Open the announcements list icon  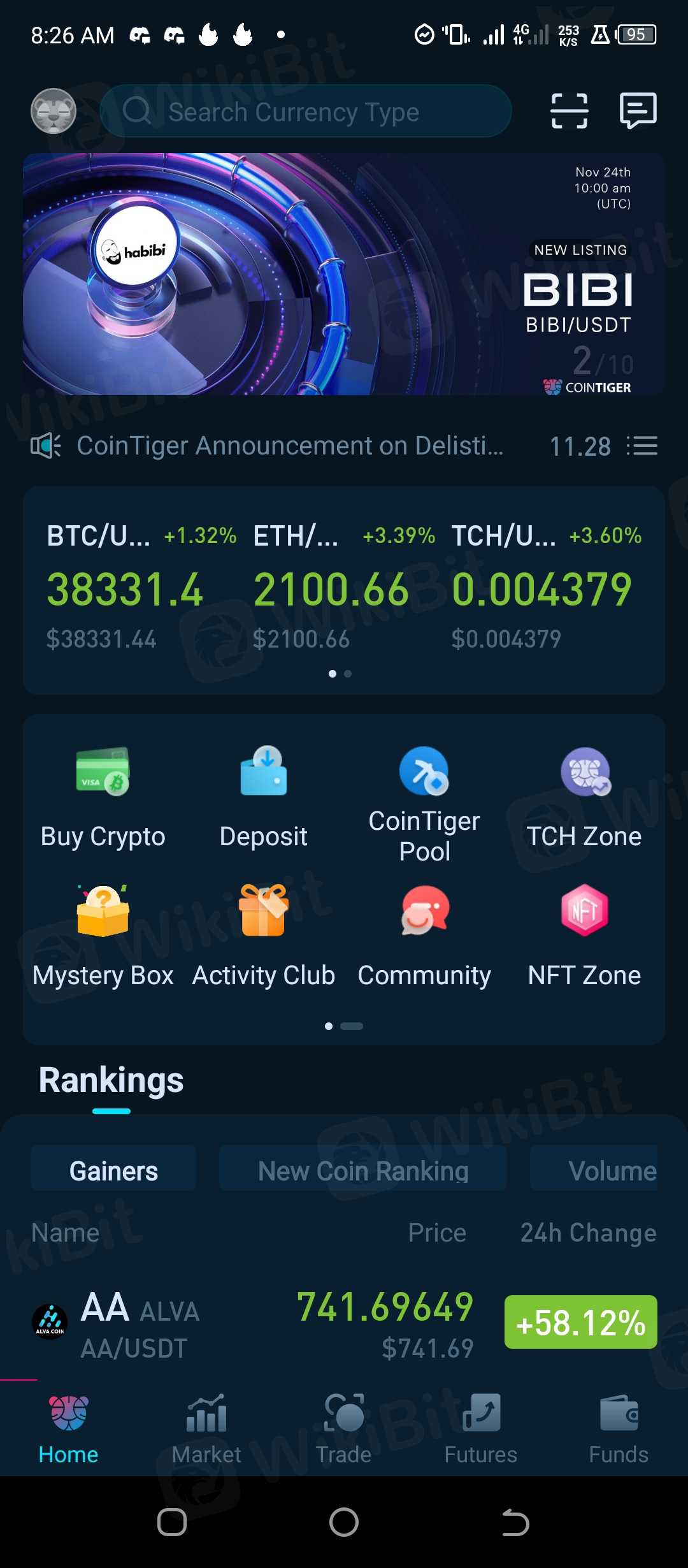pos(642,446)
